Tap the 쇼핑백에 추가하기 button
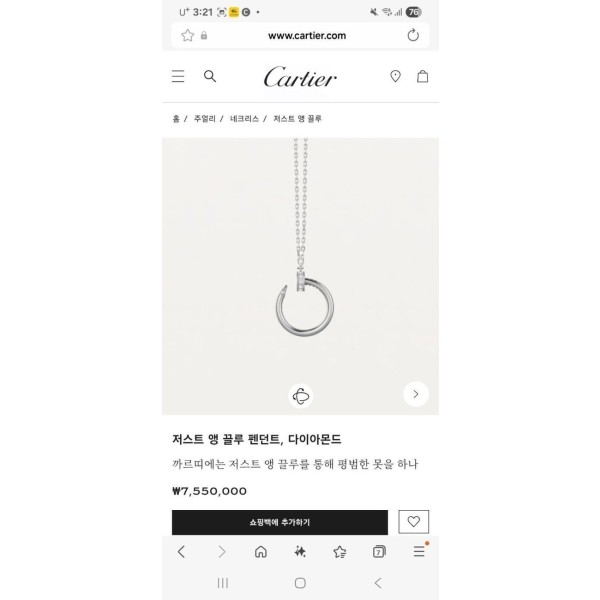The width and height of the screenshot is (600, 600). pos(280,522)
